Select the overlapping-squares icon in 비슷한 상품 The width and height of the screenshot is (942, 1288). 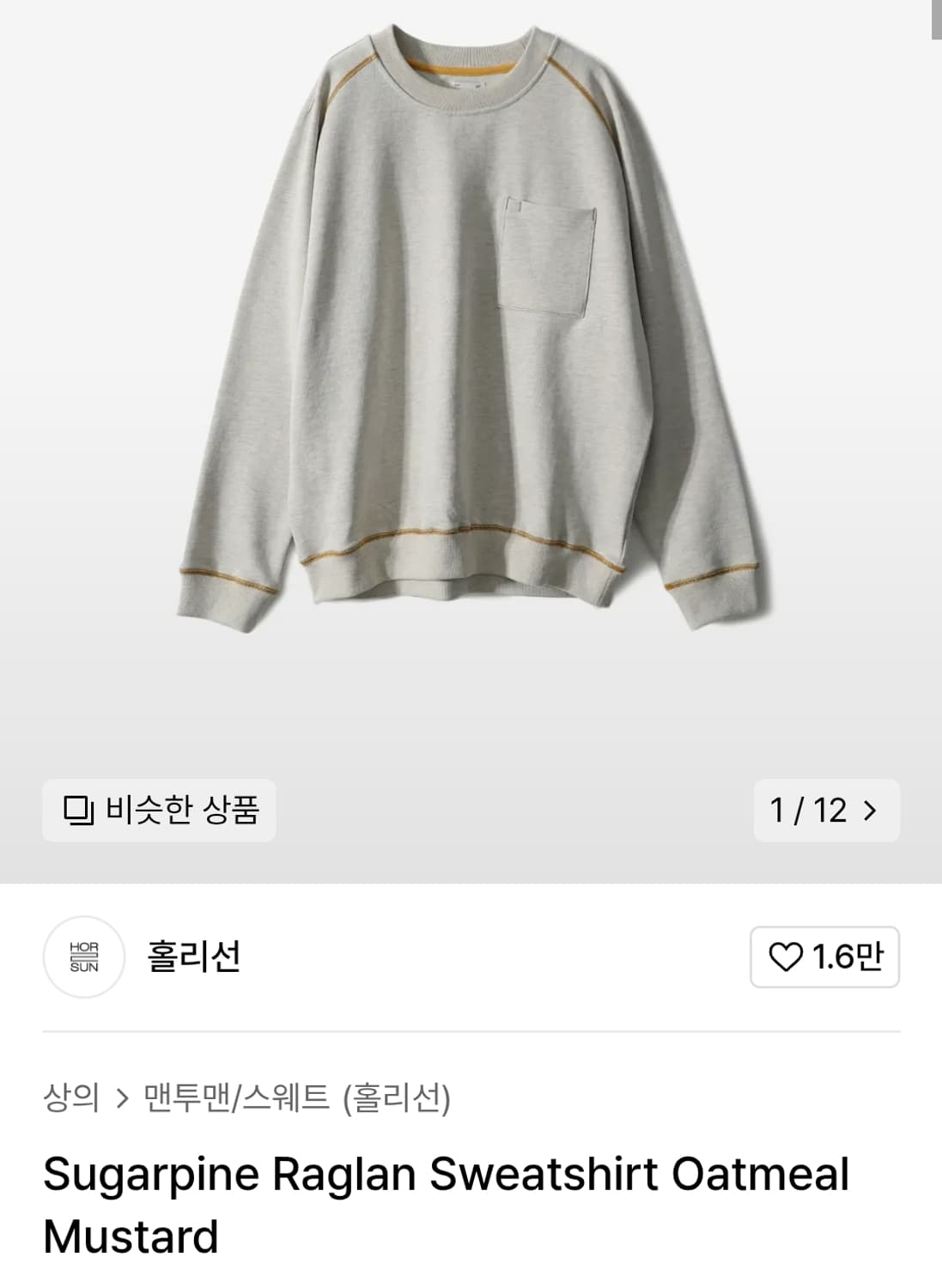(x=82, y=811)
